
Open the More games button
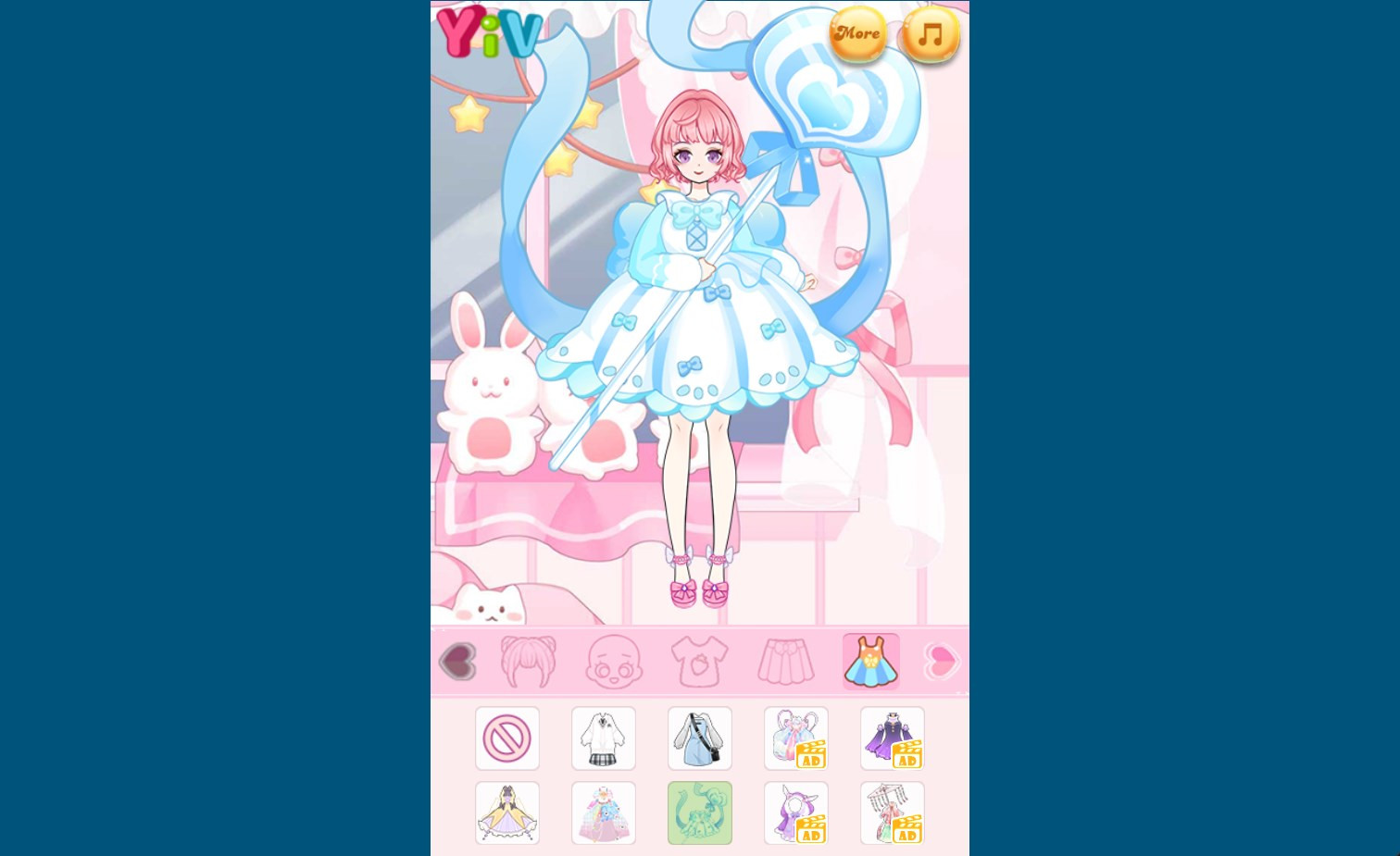point(857,34)
